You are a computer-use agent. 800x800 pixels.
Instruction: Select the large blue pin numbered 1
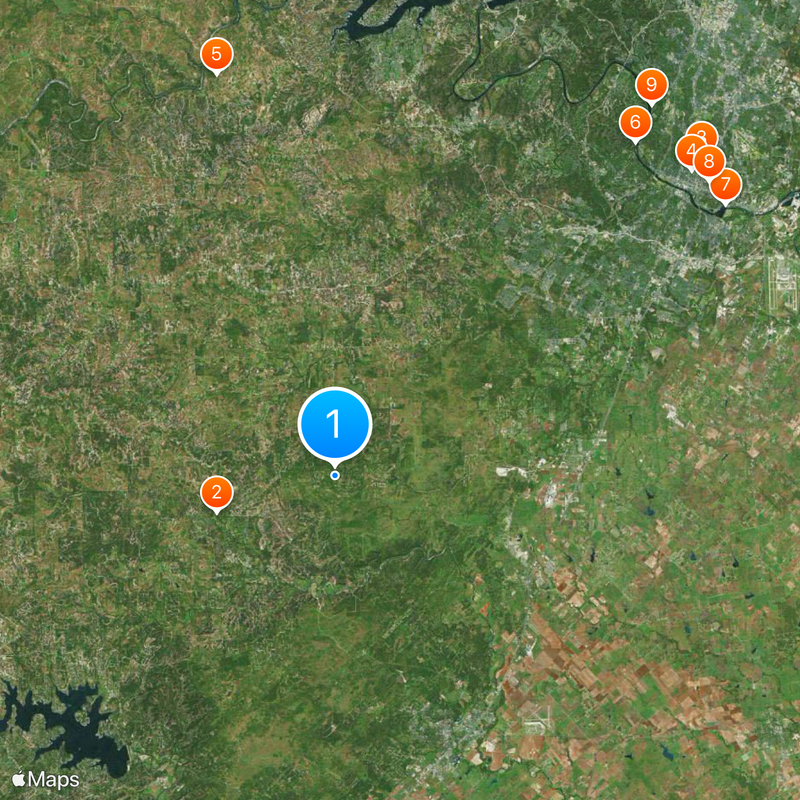coord(335,424)
